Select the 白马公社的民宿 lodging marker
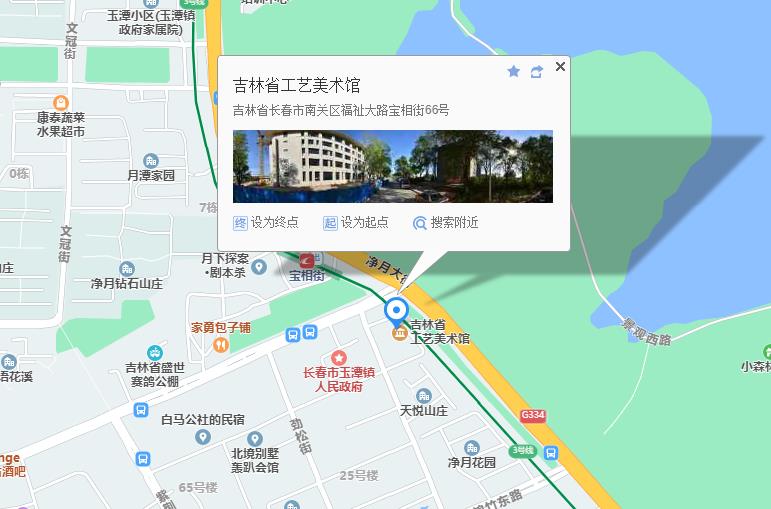 203,437
